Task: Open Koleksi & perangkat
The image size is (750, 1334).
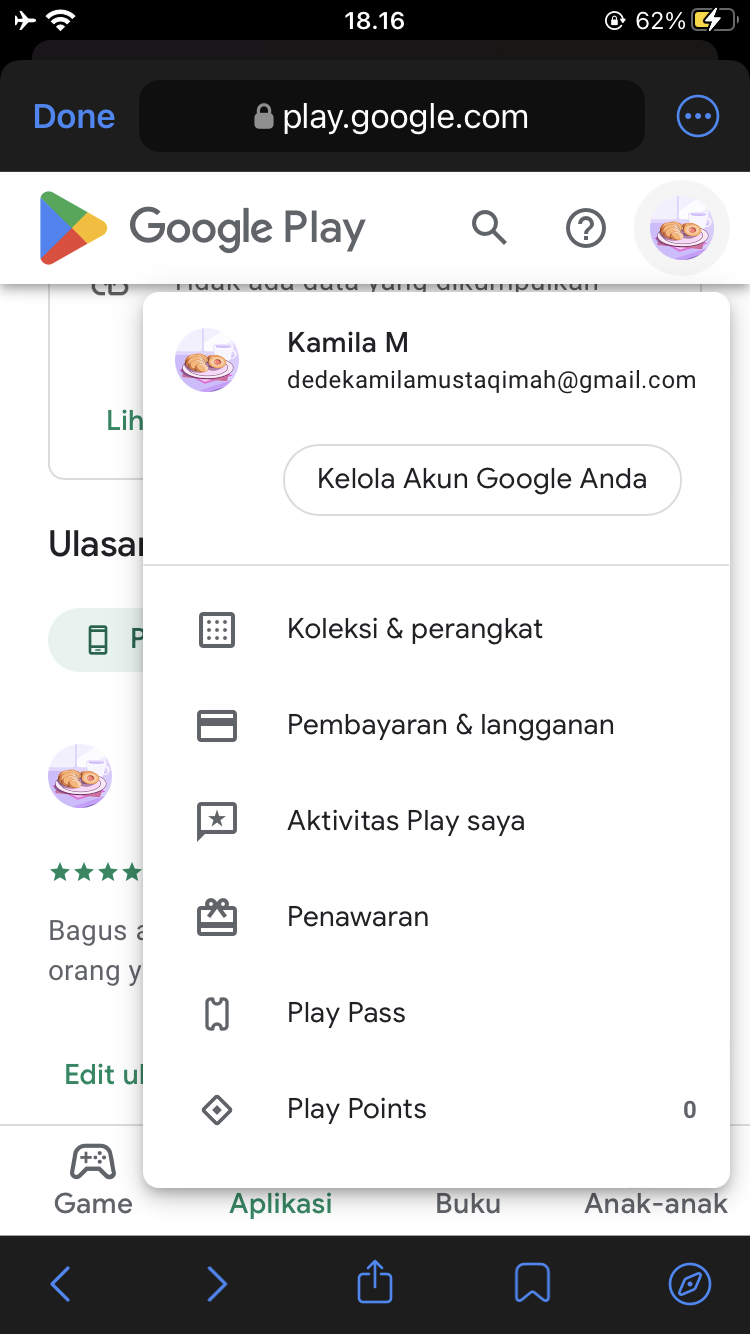Action: coord(414,629)
